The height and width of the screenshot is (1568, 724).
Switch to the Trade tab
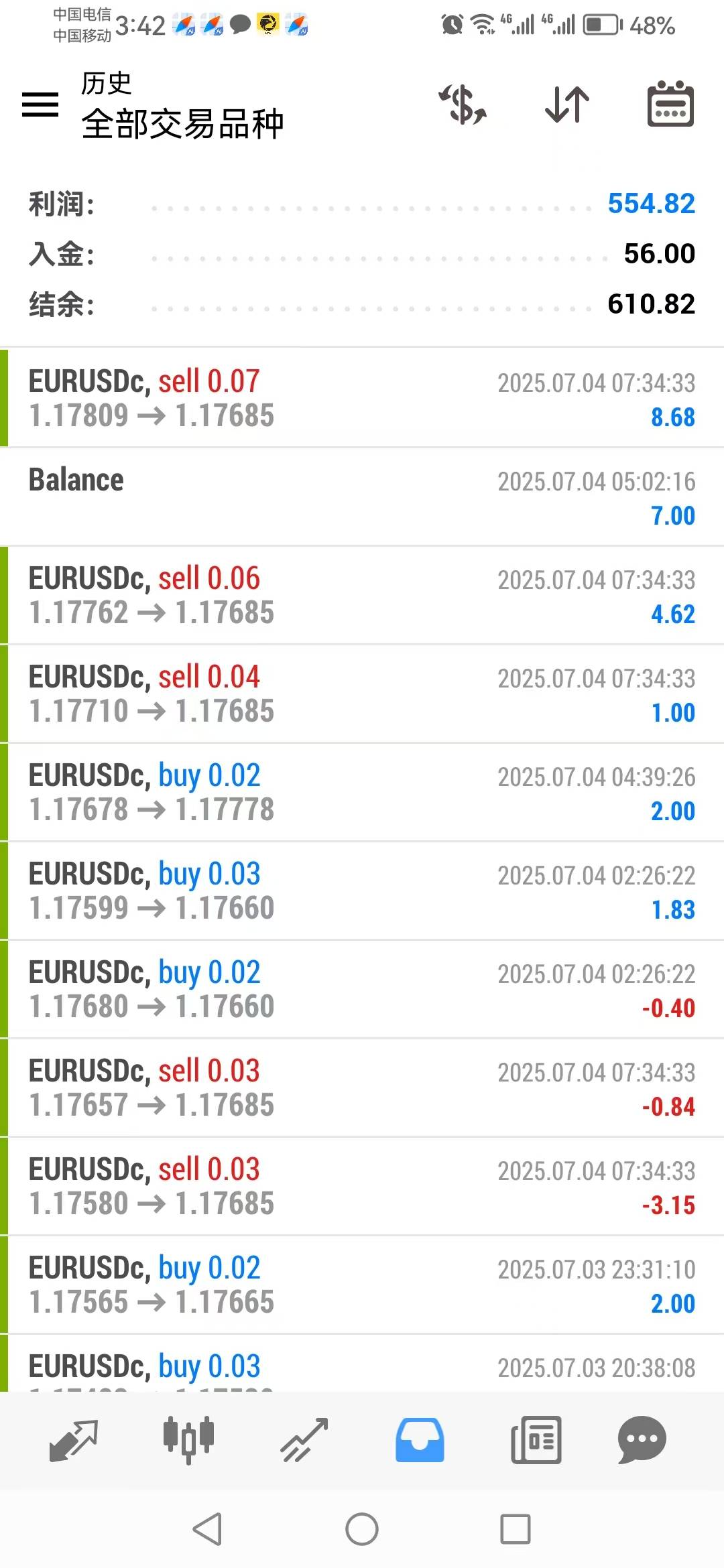[x=304, y=1439]
